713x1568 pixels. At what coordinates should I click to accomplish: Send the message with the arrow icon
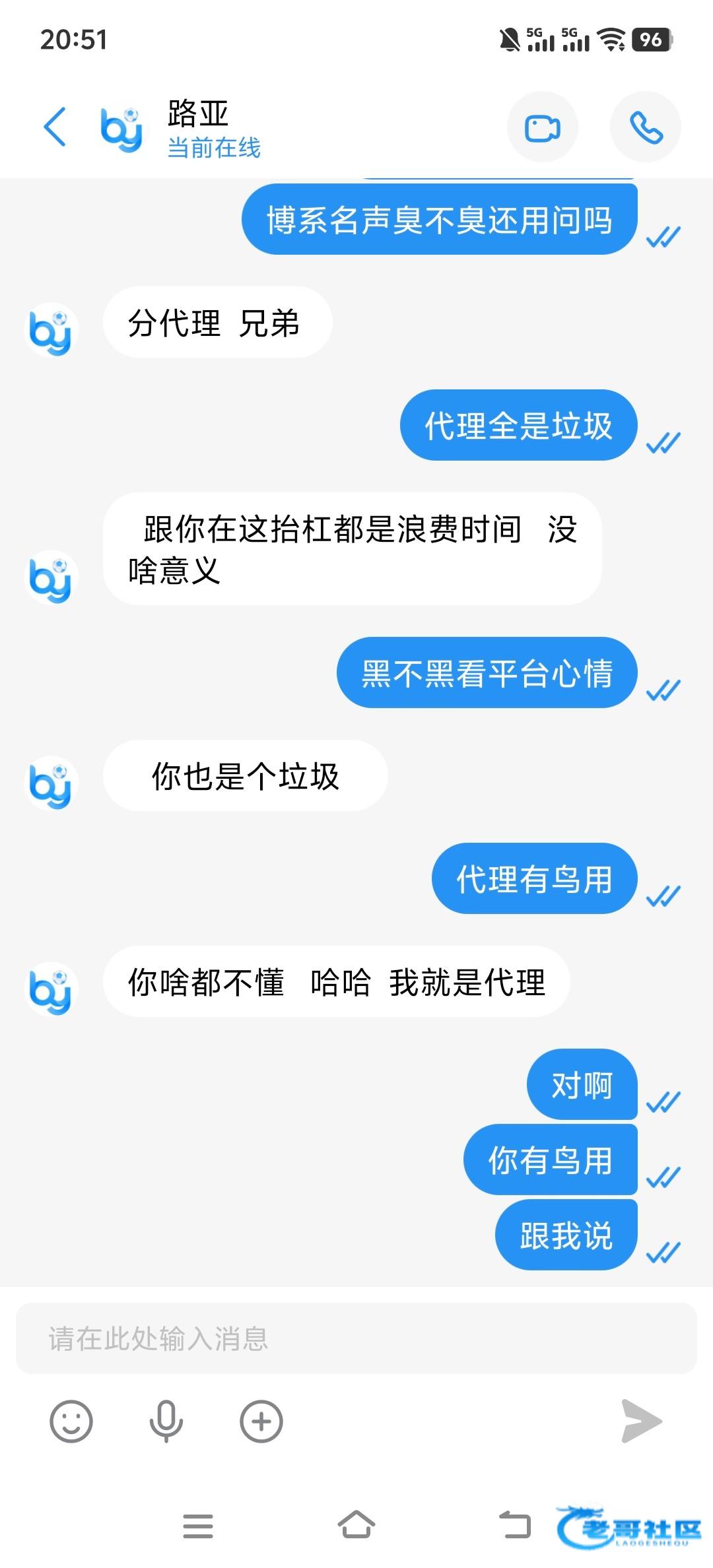point(641,1421)
